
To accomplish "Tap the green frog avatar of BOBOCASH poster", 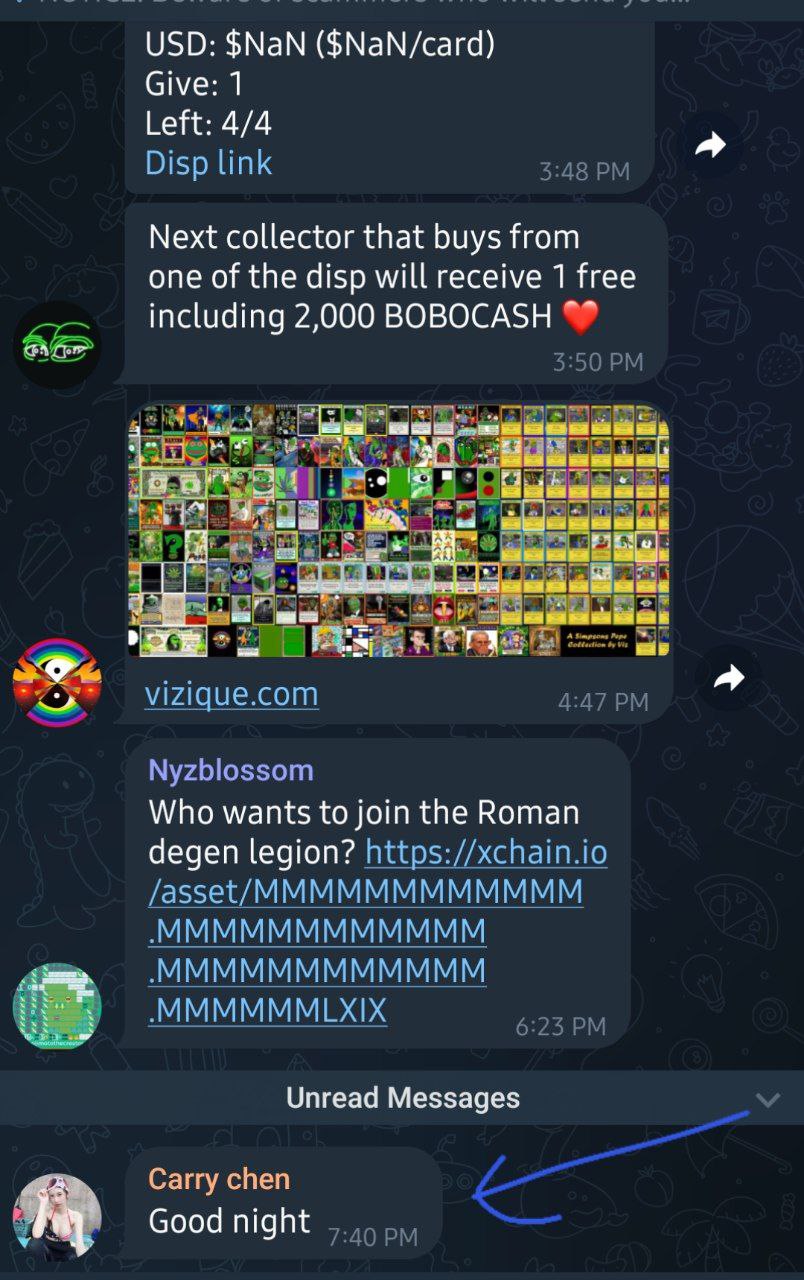I will pos(57,344).
